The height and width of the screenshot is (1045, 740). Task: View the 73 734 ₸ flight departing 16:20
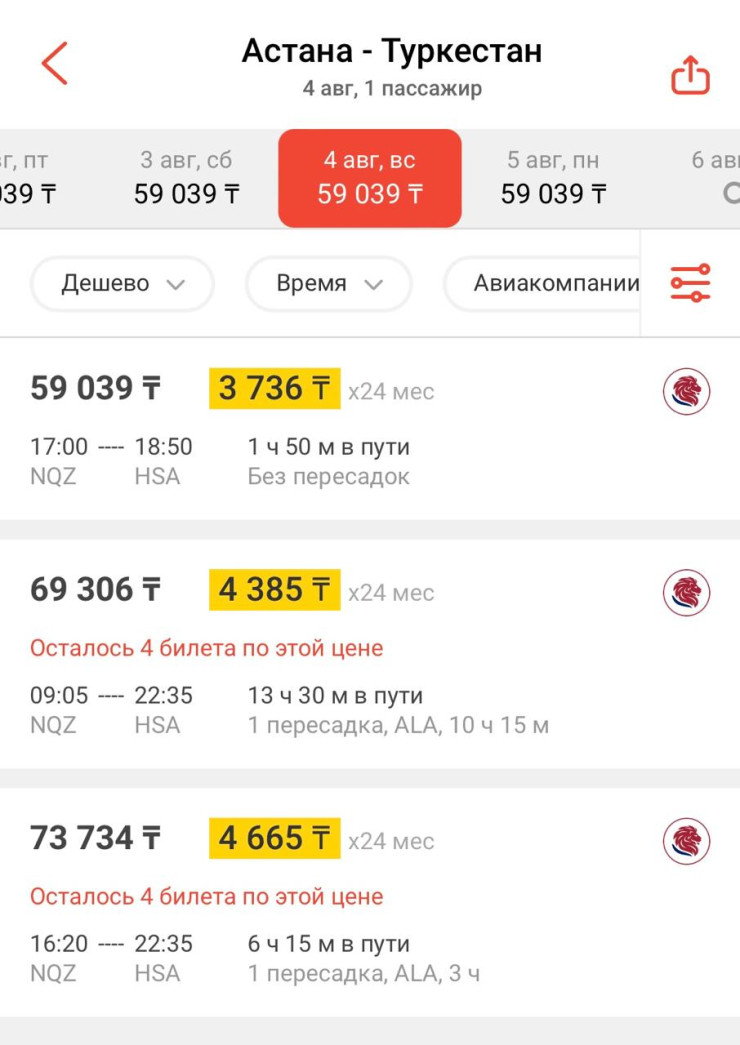coord(370,902)
